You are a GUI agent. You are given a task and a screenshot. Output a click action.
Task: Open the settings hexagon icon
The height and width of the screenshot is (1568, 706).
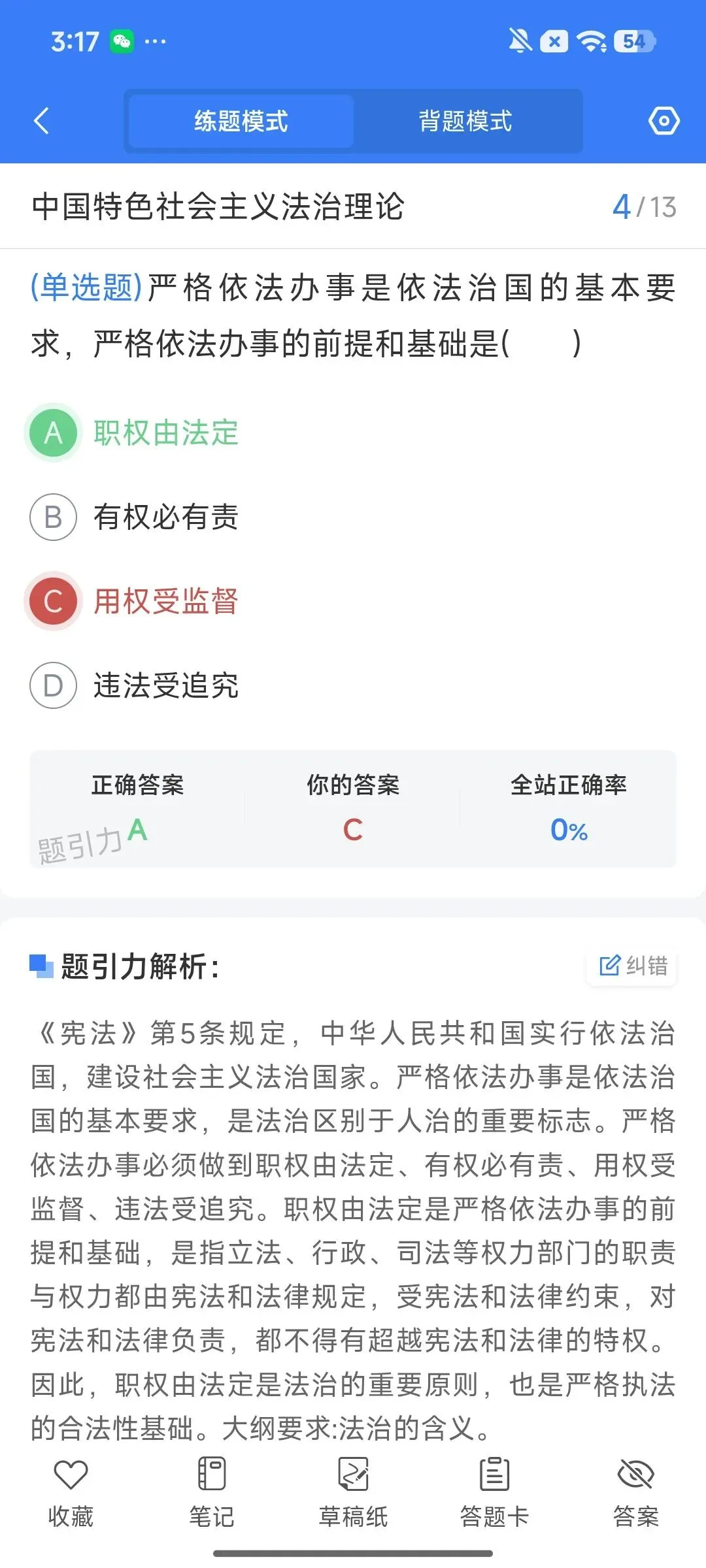(x=664, y=121)
